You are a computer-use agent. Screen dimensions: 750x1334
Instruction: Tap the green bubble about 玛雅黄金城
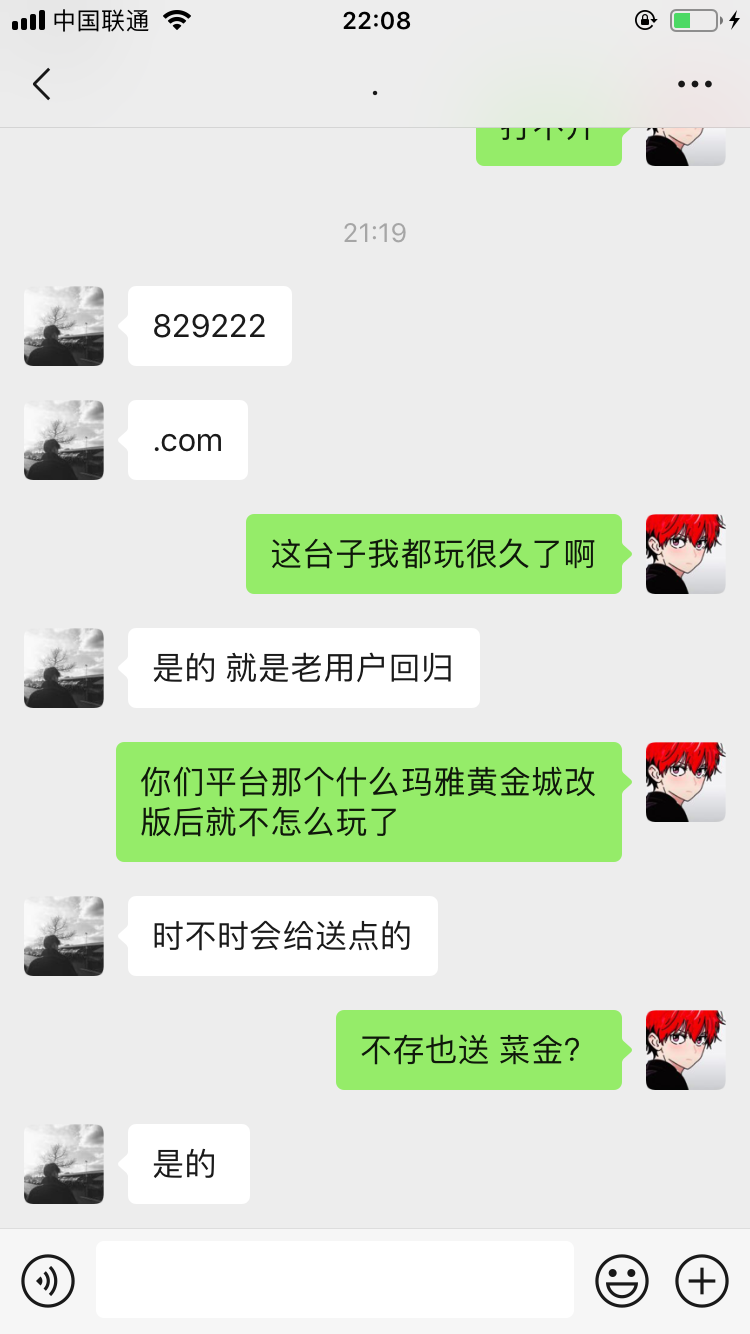pyautogui.click(x=370, y=801)
